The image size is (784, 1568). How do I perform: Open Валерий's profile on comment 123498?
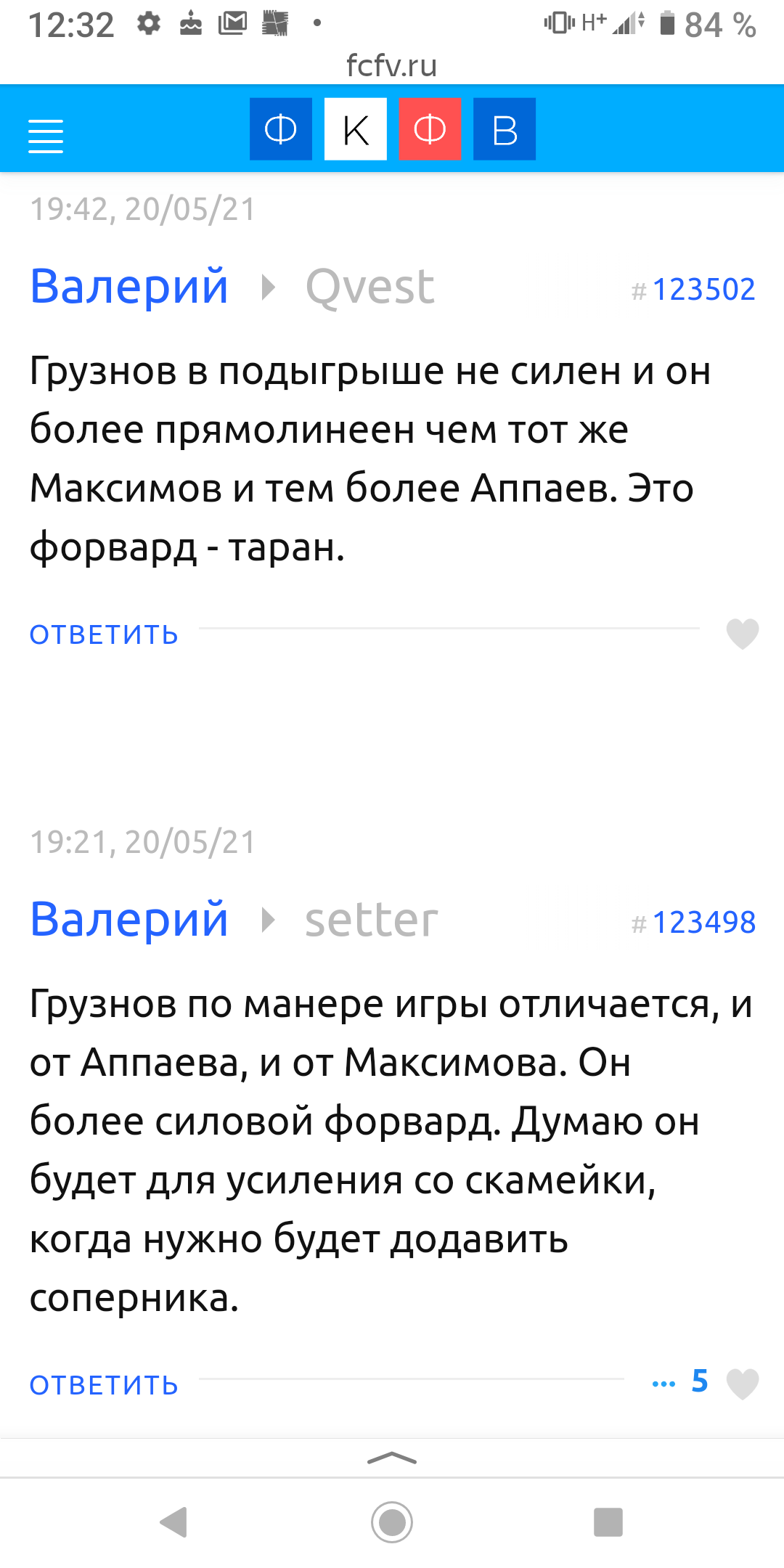[x=129, y=920]
